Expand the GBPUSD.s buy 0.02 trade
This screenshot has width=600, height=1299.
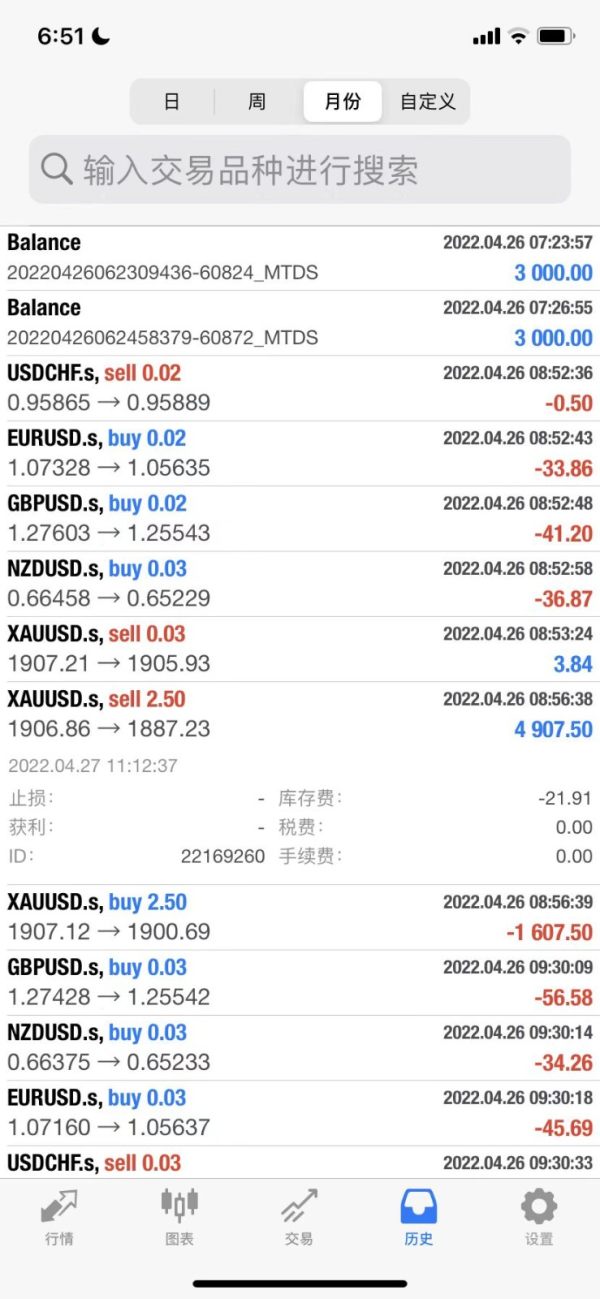[x=300, y=519]
